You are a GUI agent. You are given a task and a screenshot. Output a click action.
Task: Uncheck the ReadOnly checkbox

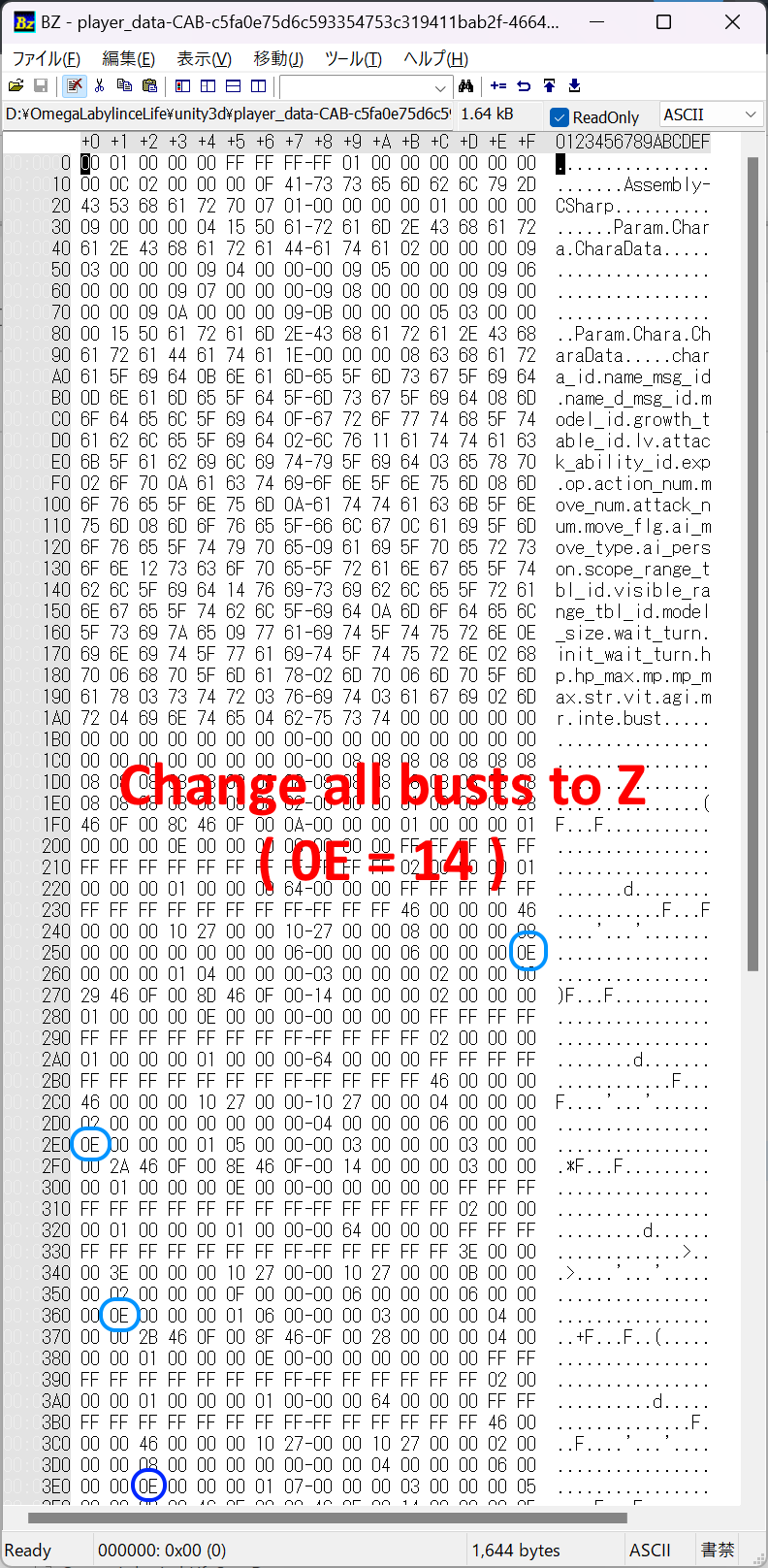click(x=559, y=117)
